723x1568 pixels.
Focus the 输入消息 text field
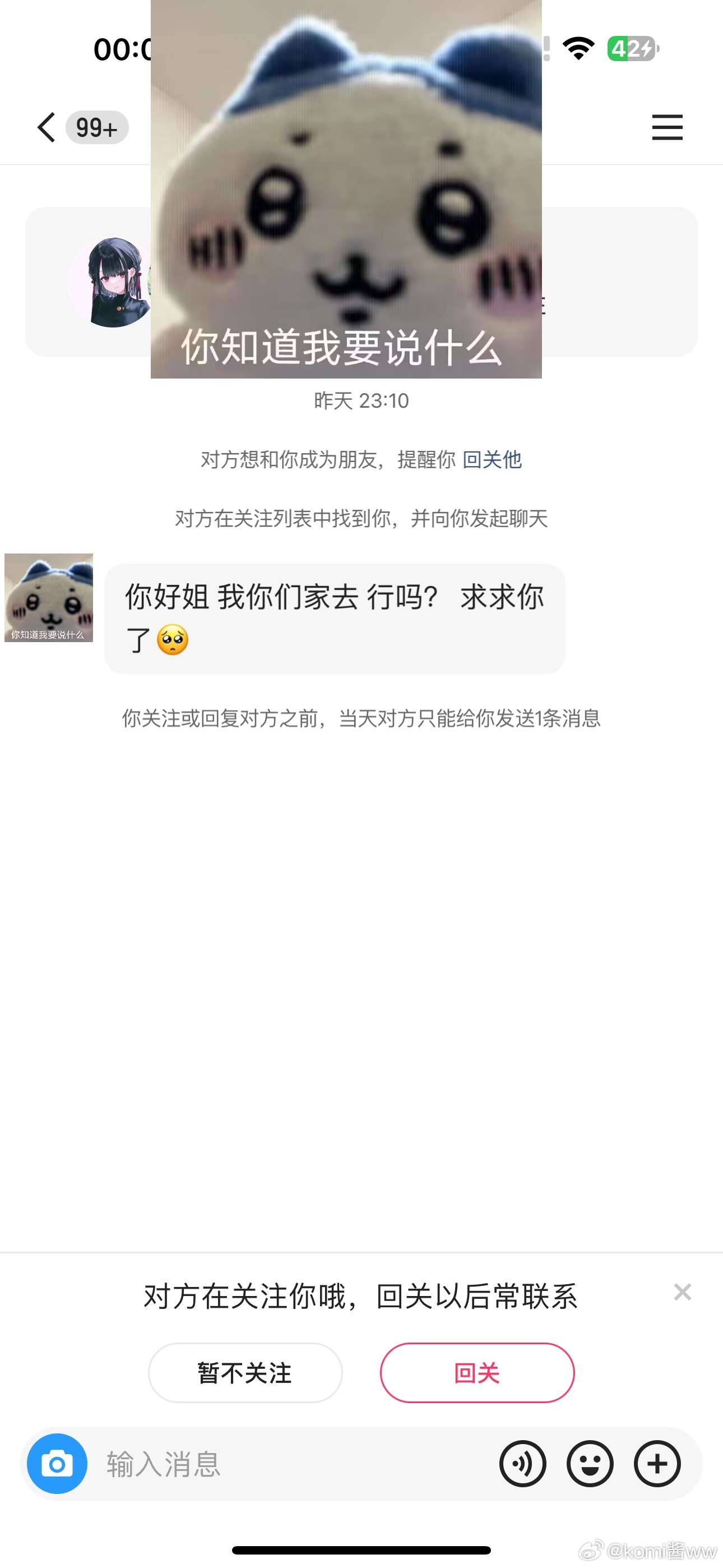pyautogui.click(x=292, y=1464)
